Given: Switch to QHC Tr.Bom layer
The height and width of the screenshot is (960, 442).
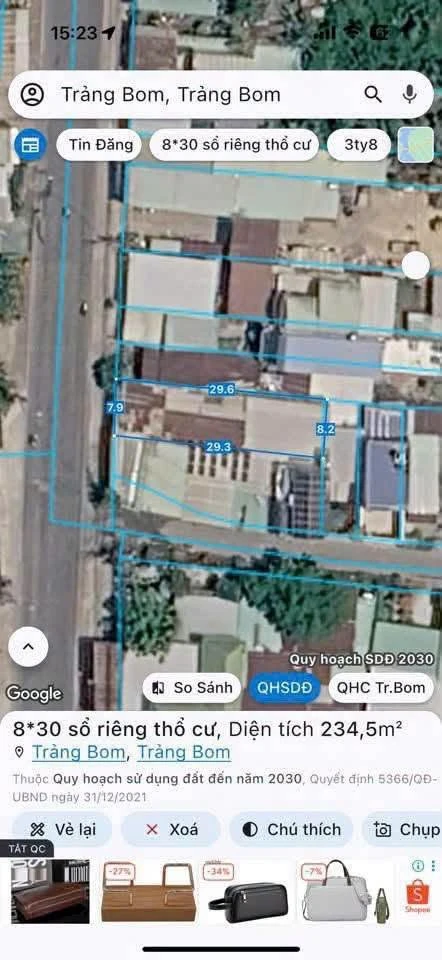Looking at the screenshot, I should point(381,688).
